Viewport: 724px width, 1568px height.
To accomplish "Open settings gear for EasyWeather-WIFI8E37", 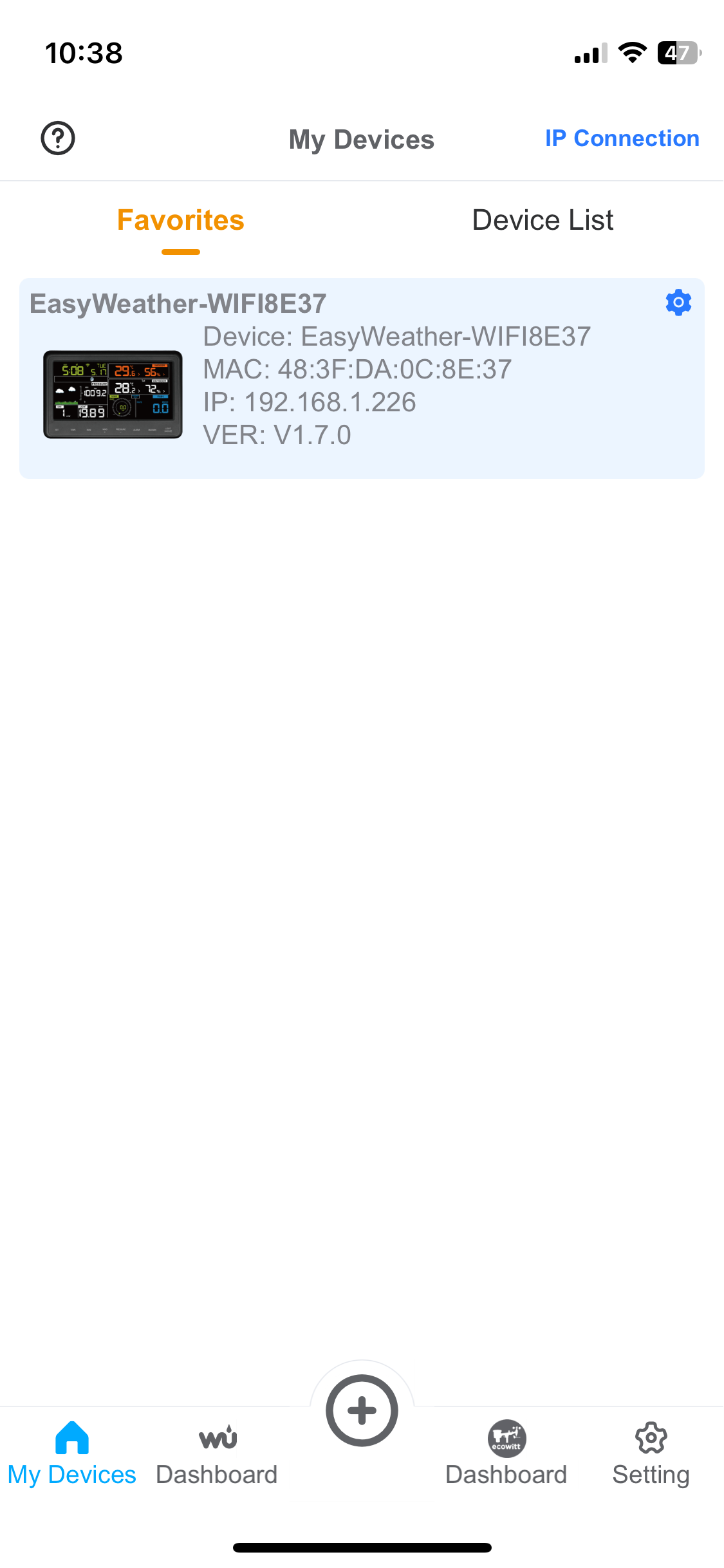I will [678, 303].
